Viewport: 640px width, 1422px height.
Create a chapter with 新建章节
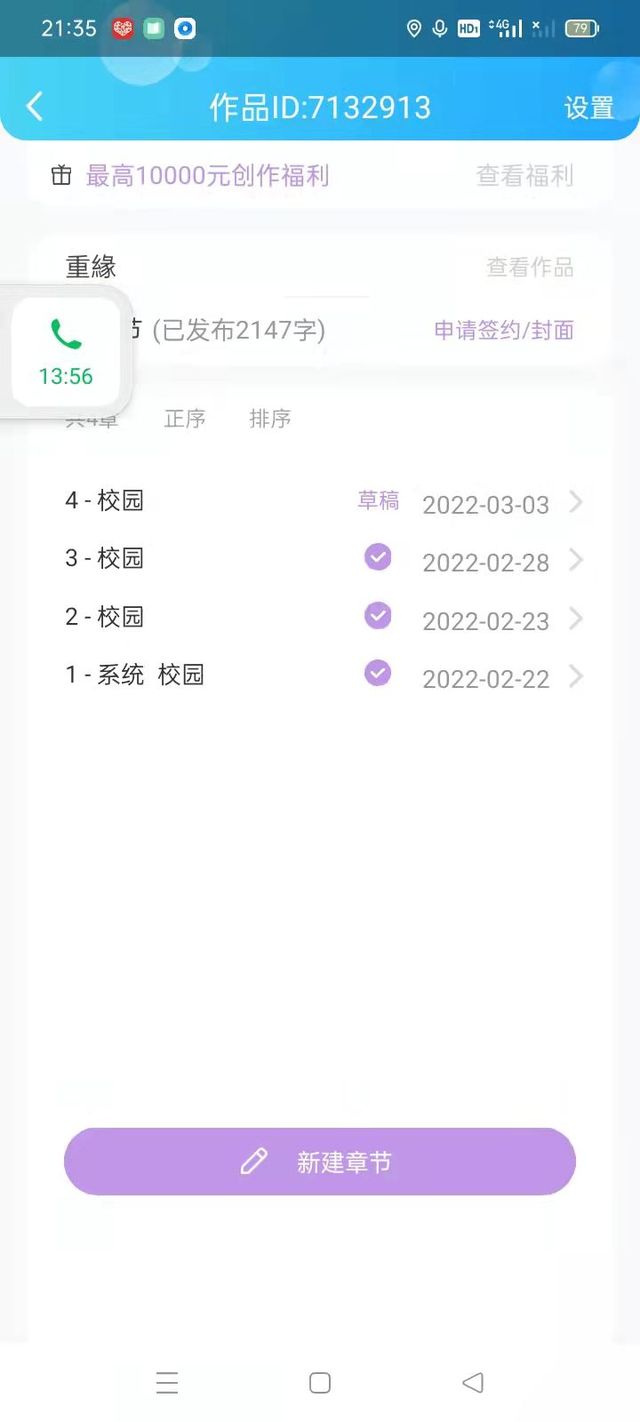(320, 1161)
